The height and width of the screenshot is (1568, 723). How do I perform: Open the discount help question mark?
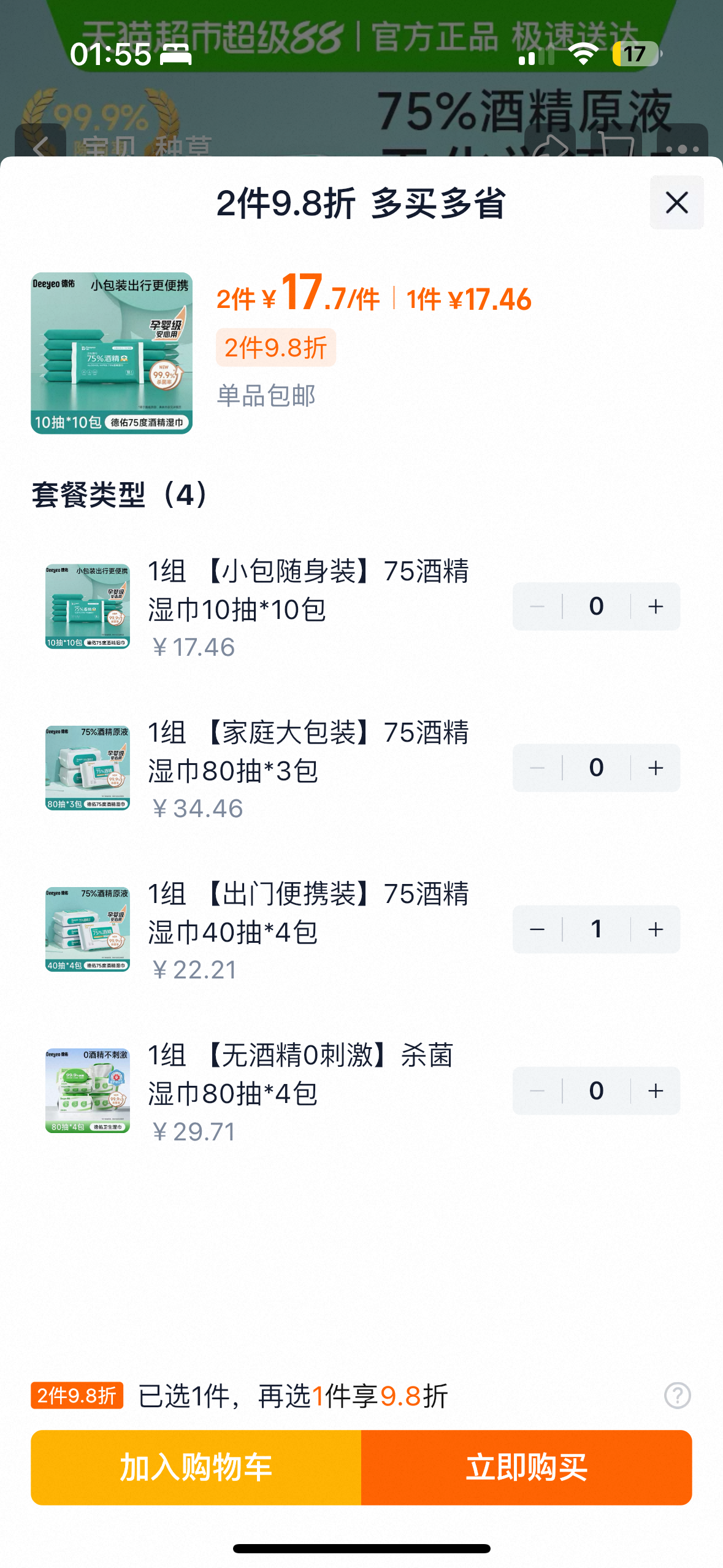pyautogui.click(x=677, y=1396)
